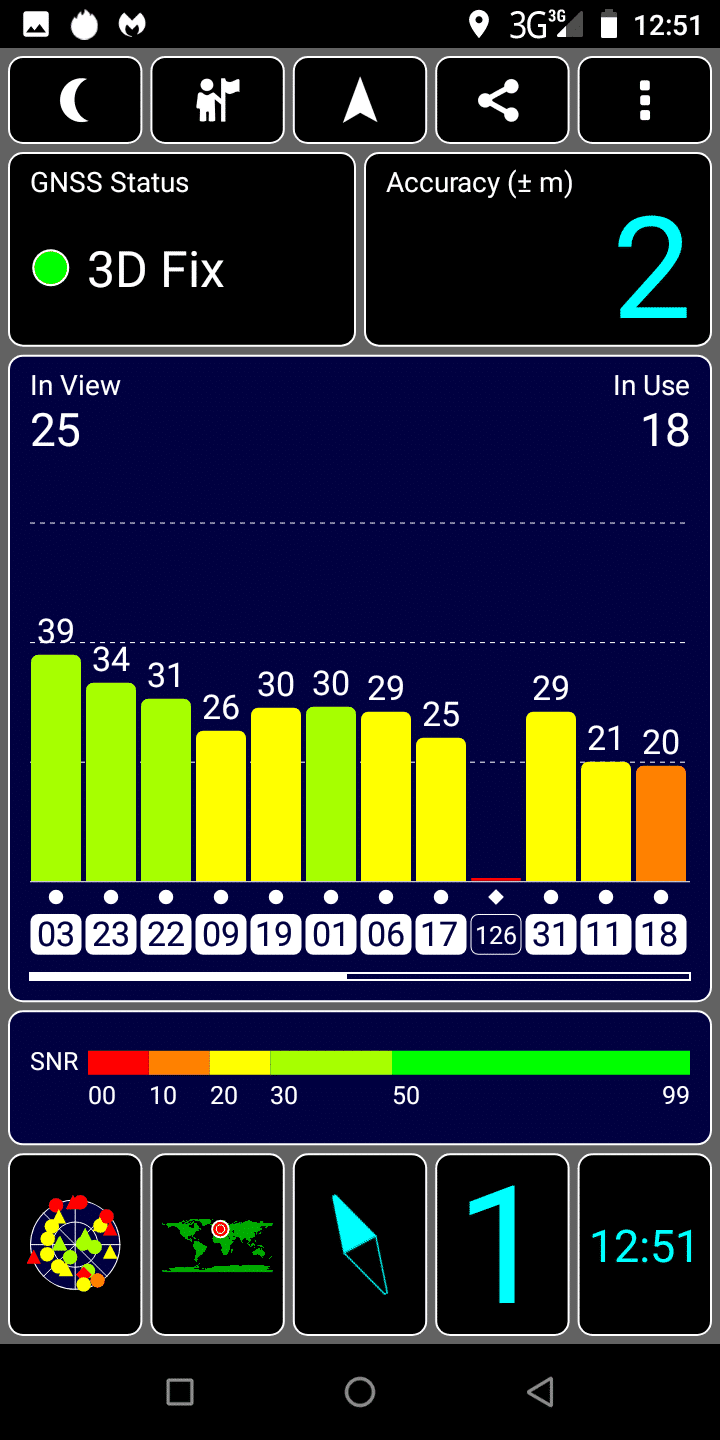Go back with the system back button
The image size is (720, 1440).
(540, 1391)
